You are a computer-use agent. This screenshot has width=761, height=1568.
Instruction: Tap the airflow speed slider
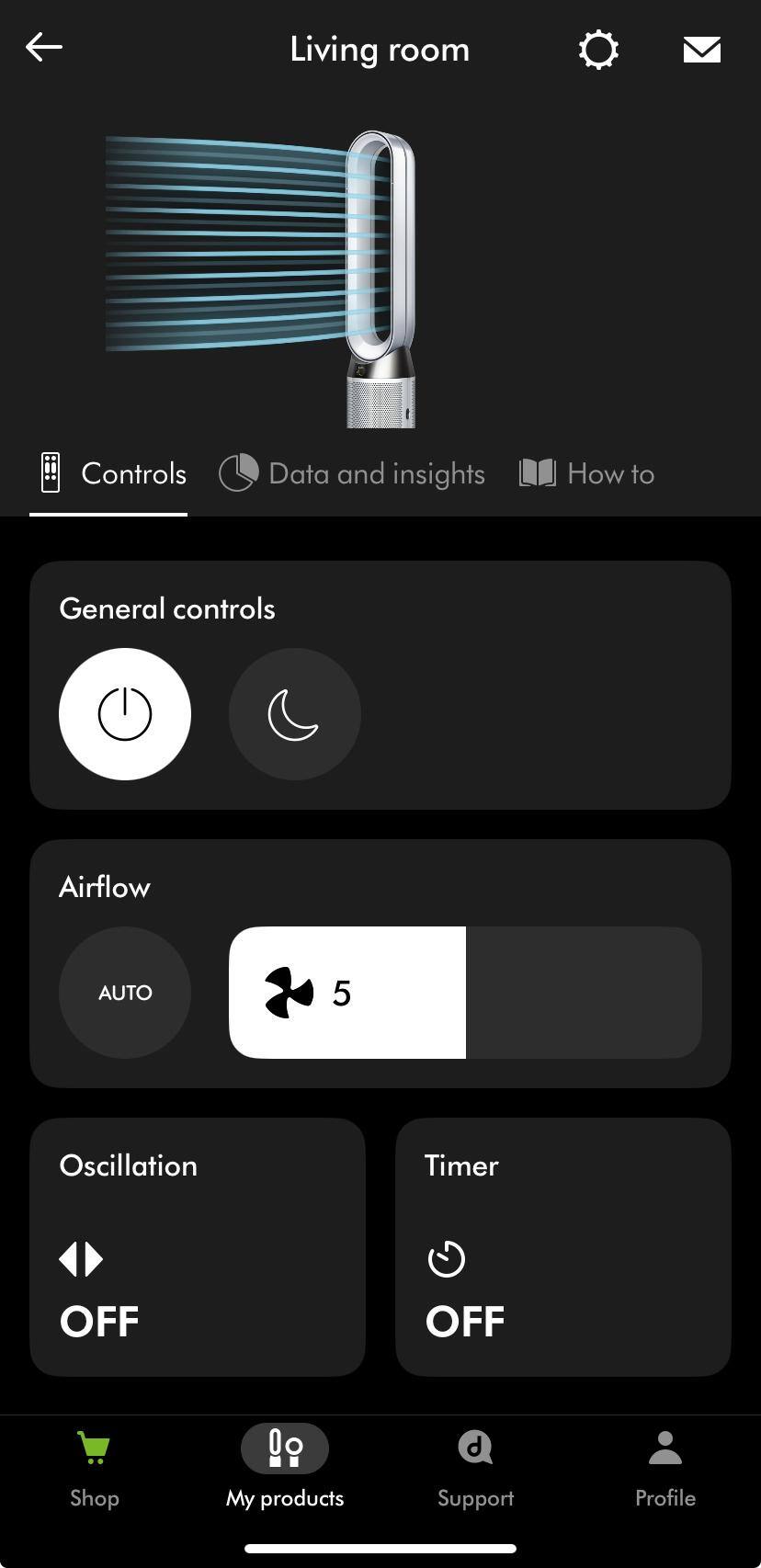pos(465,993)
